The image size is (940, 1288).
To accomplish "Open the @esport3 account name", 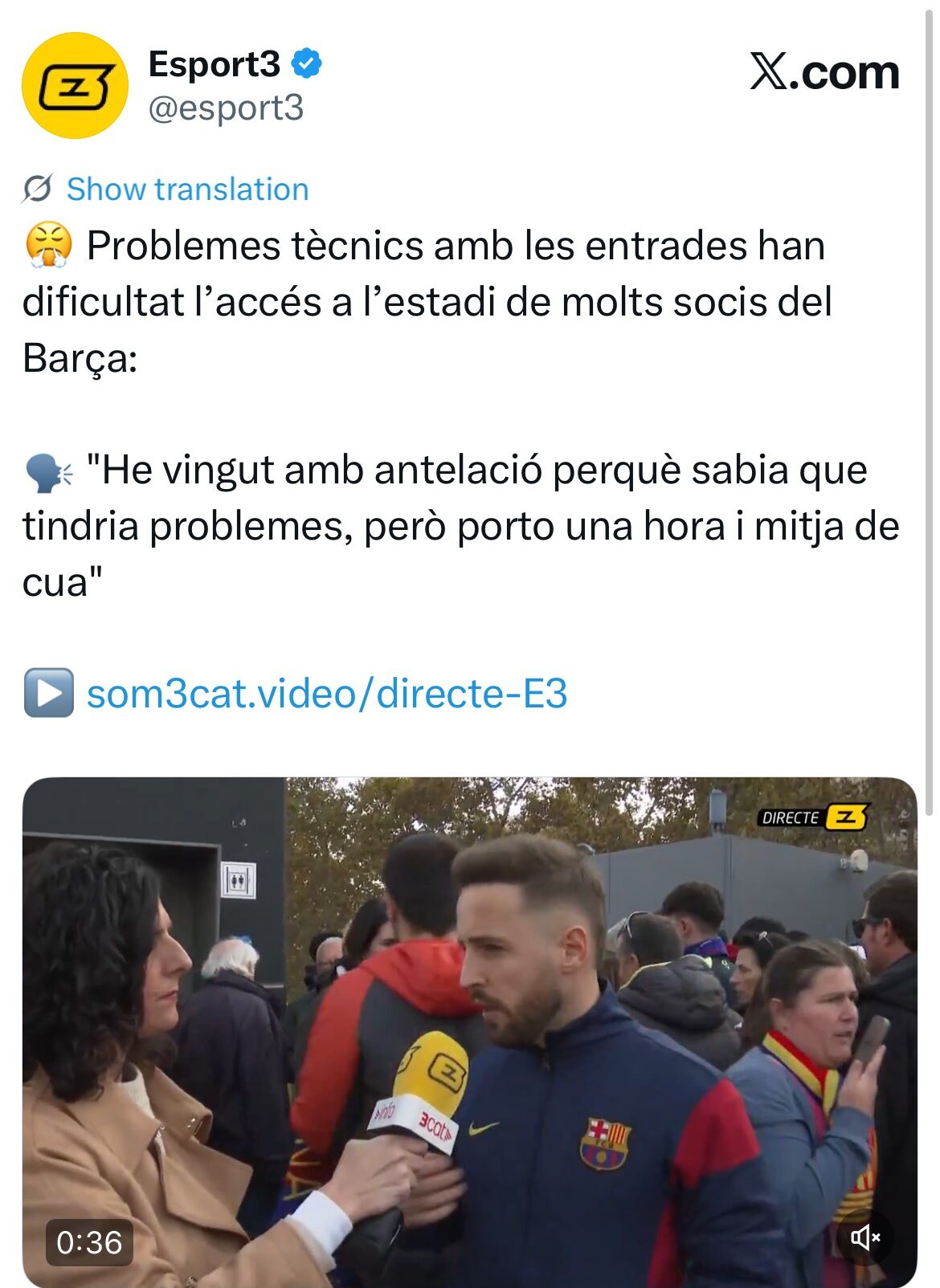I will click(226, 108).
